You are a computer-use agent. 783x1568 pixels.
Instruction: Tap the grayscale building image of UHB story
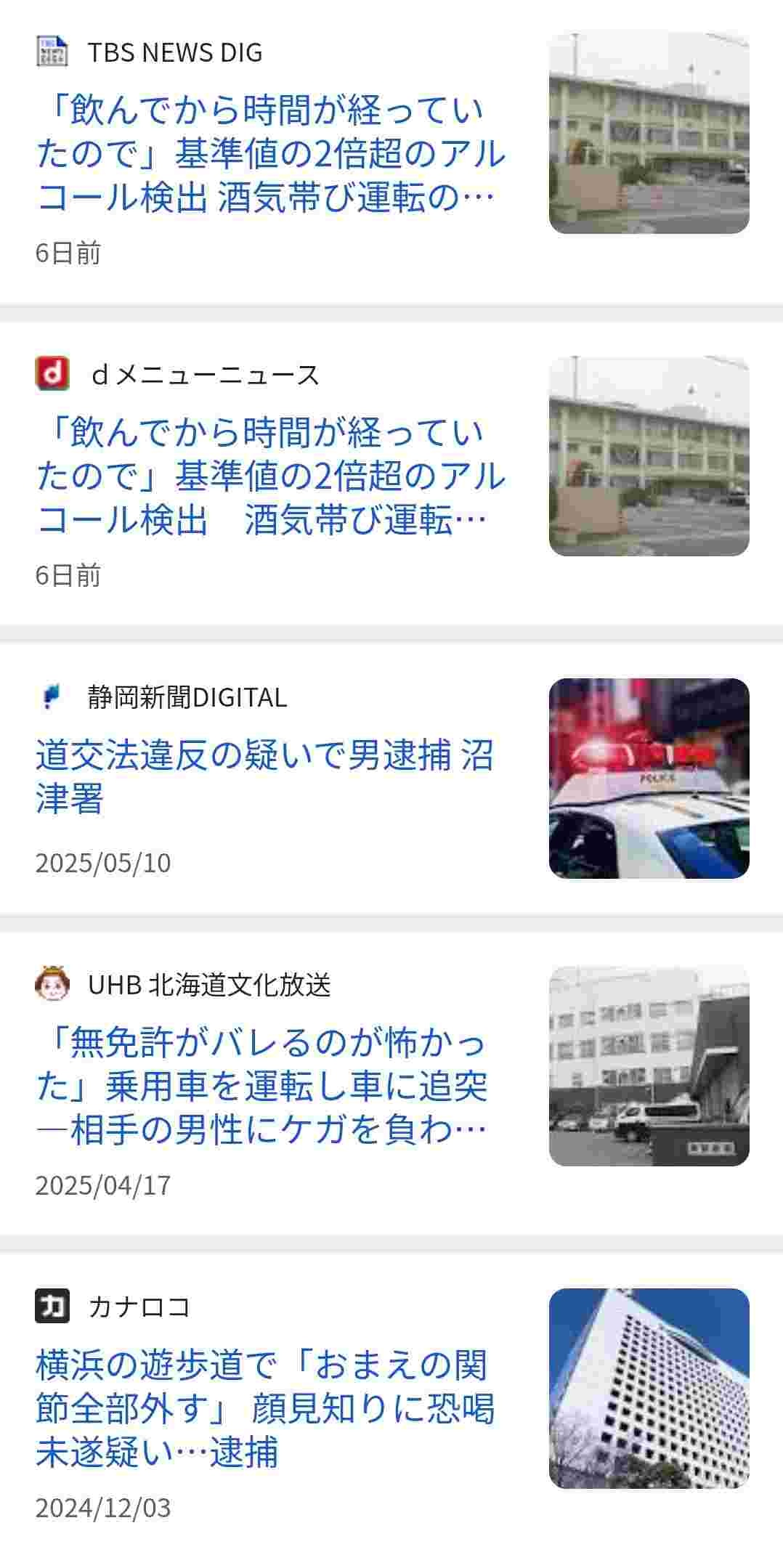pyautogui.click(x=649, y=1066)
